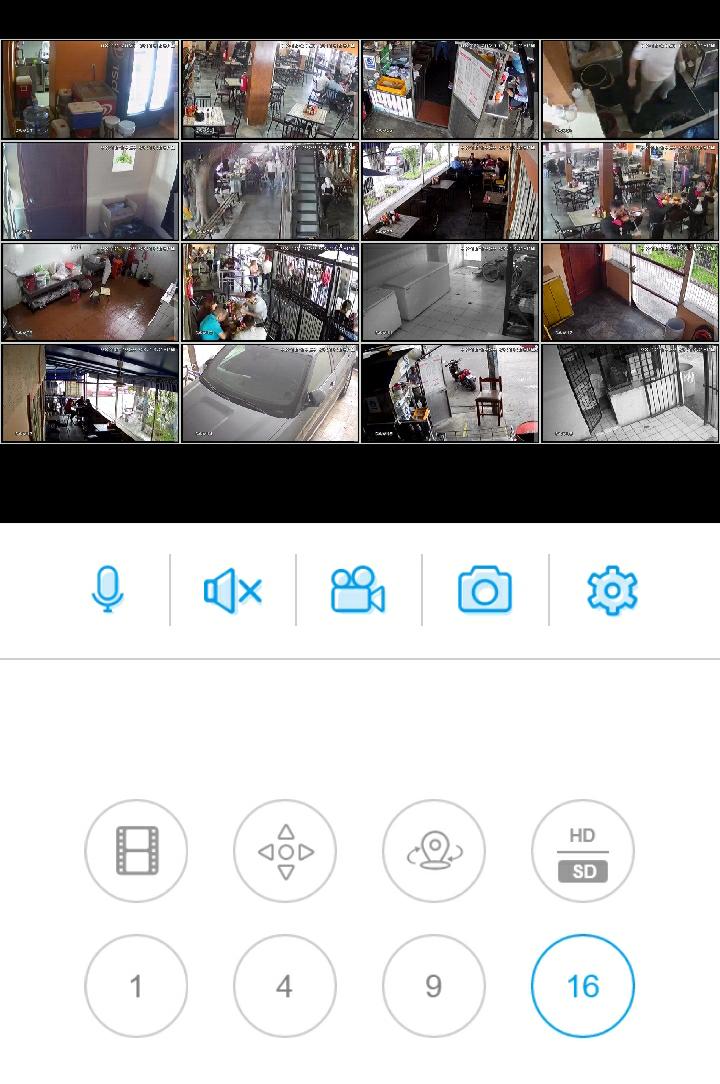This screenshot has height=1084, width=720.
Task: Start video recording
Action: tap(358, 590)
